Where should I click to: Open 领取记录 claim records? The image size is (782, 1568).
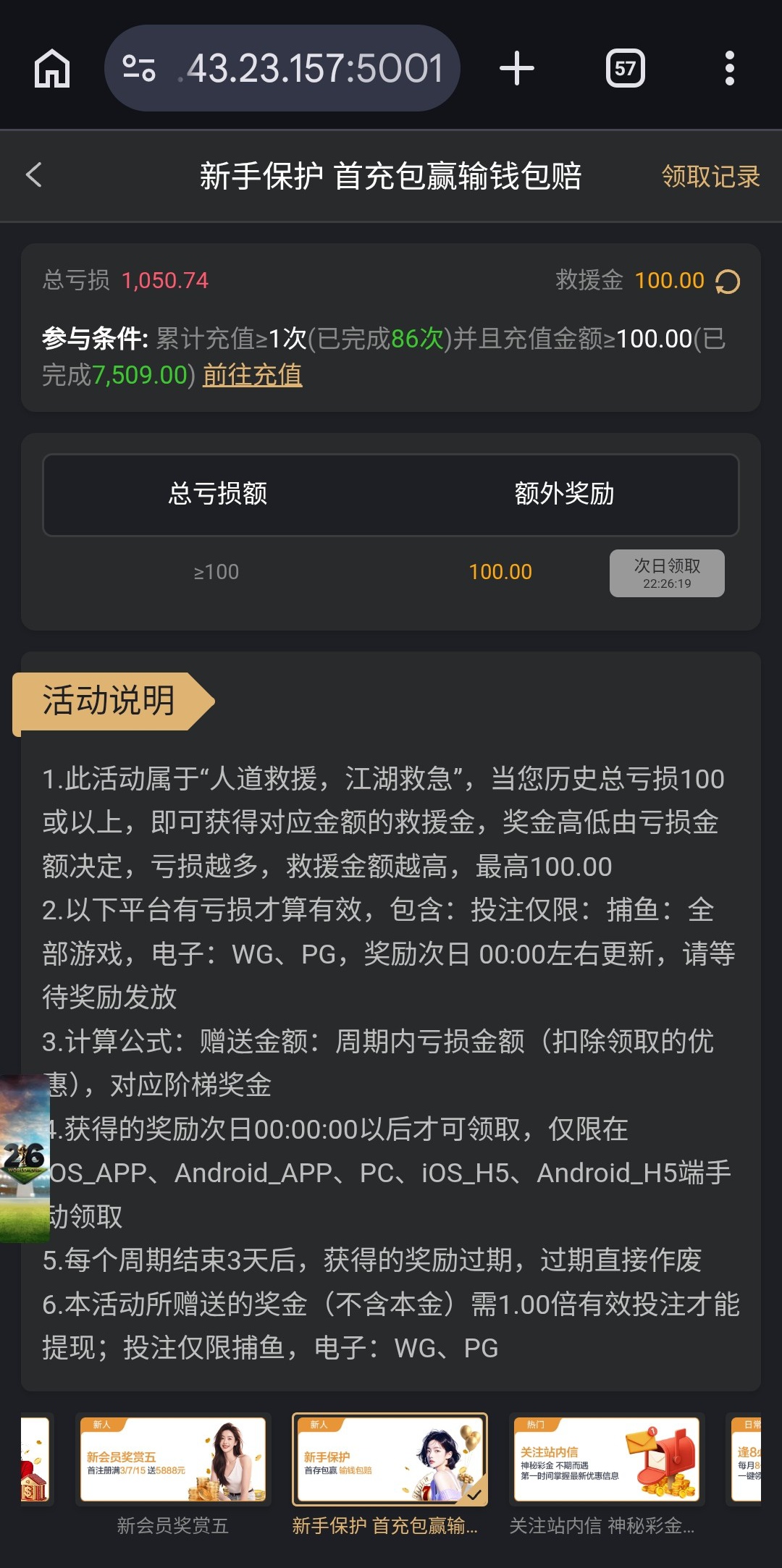click(x=710, y=177)
